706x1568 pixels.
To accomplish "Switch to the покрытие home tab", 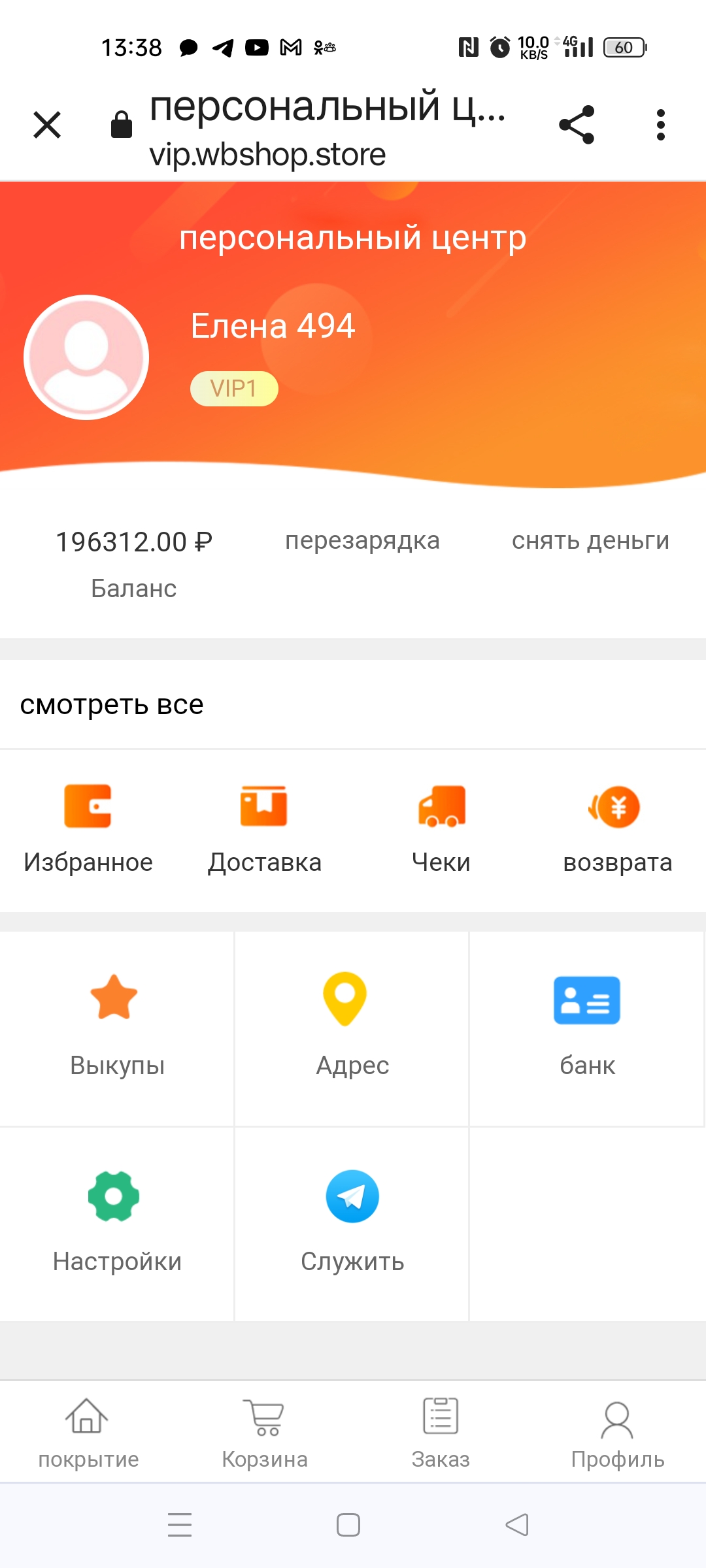I will pyautogui.click(x=88, y=1432).
